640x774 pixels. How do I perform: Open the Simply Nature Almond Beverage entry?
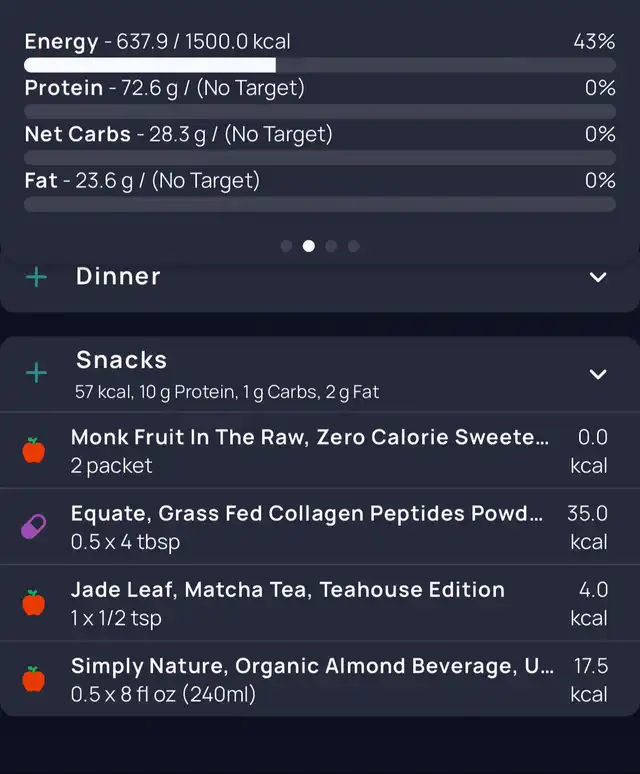310,679
